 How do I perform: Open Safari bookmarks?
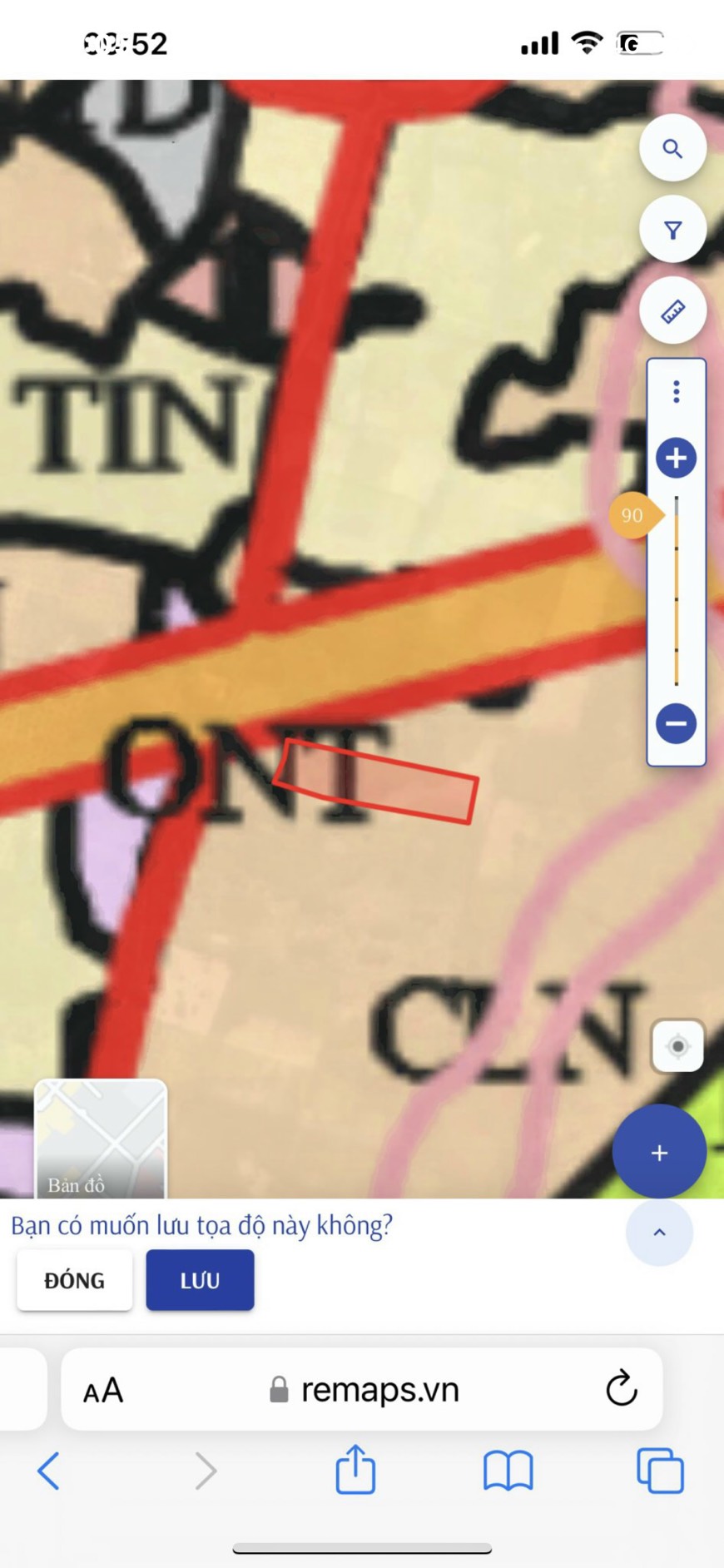point(508,1471)
